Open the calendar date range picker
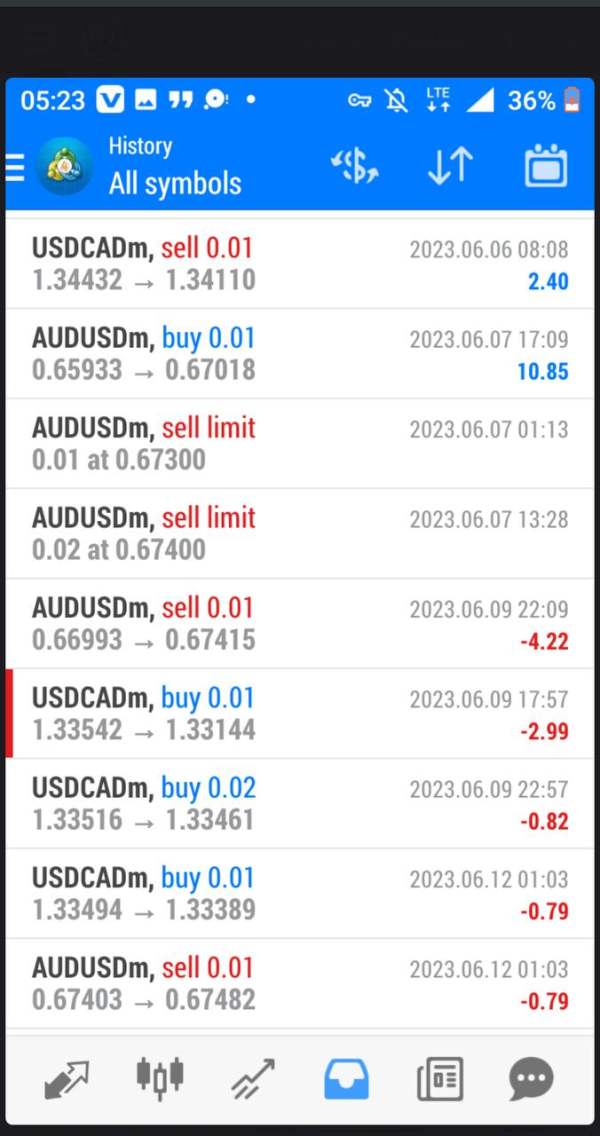This screenshot has width=600, height=1136. coord(546,167)
